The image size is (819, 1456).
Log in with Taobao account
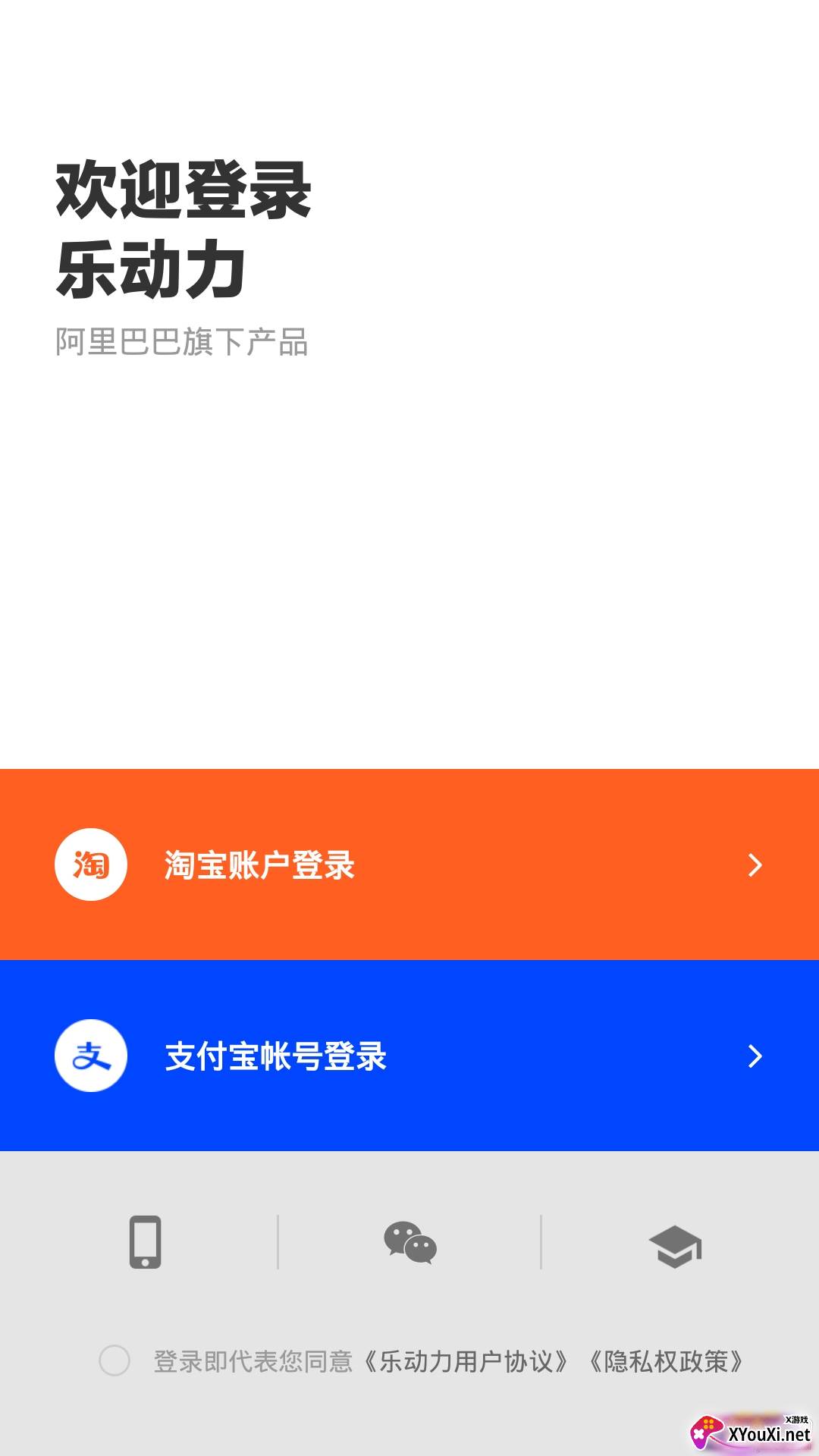pos(409,864)
